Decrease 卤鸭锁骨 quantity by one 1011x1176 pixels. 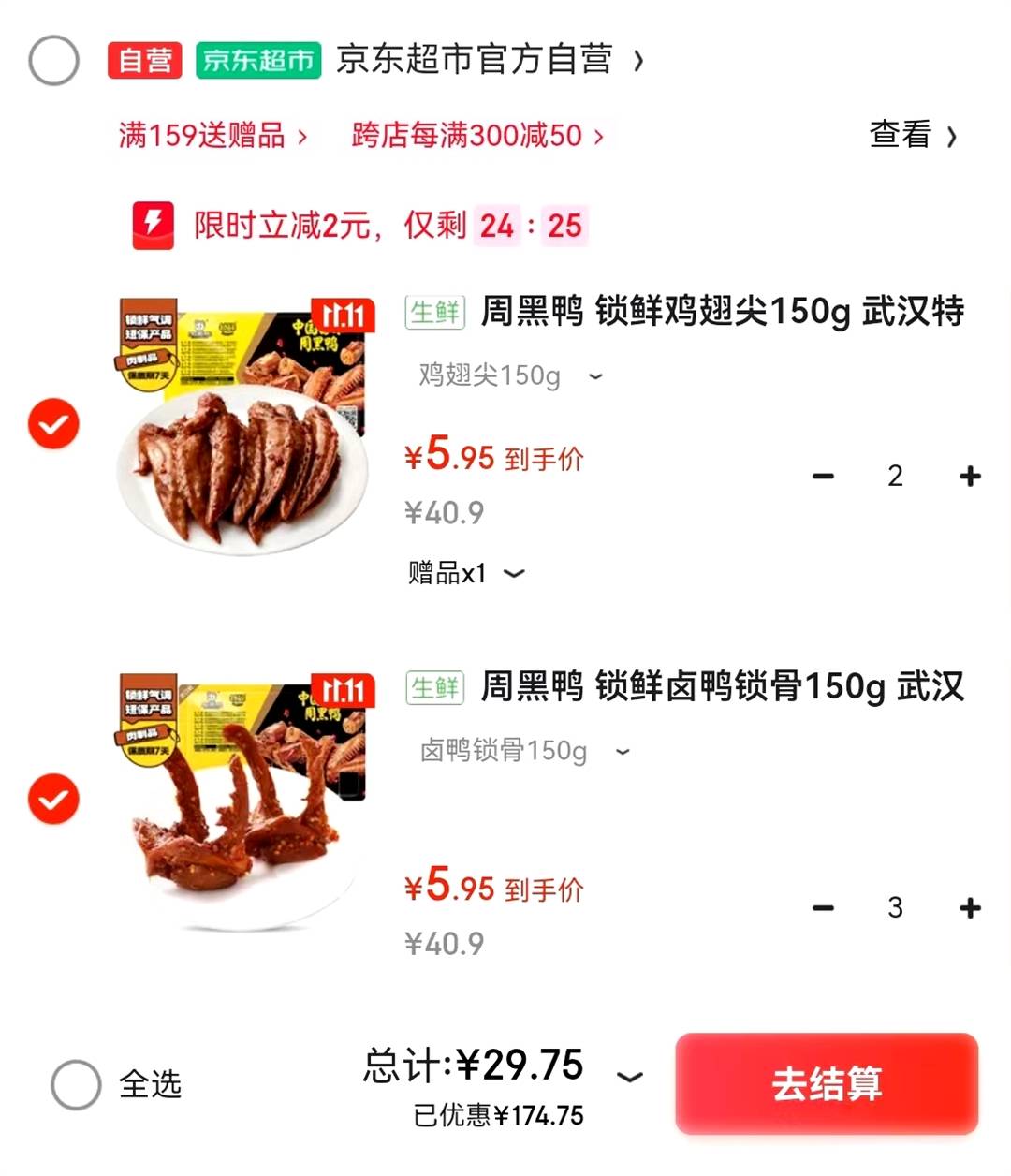tap(823, 907)
